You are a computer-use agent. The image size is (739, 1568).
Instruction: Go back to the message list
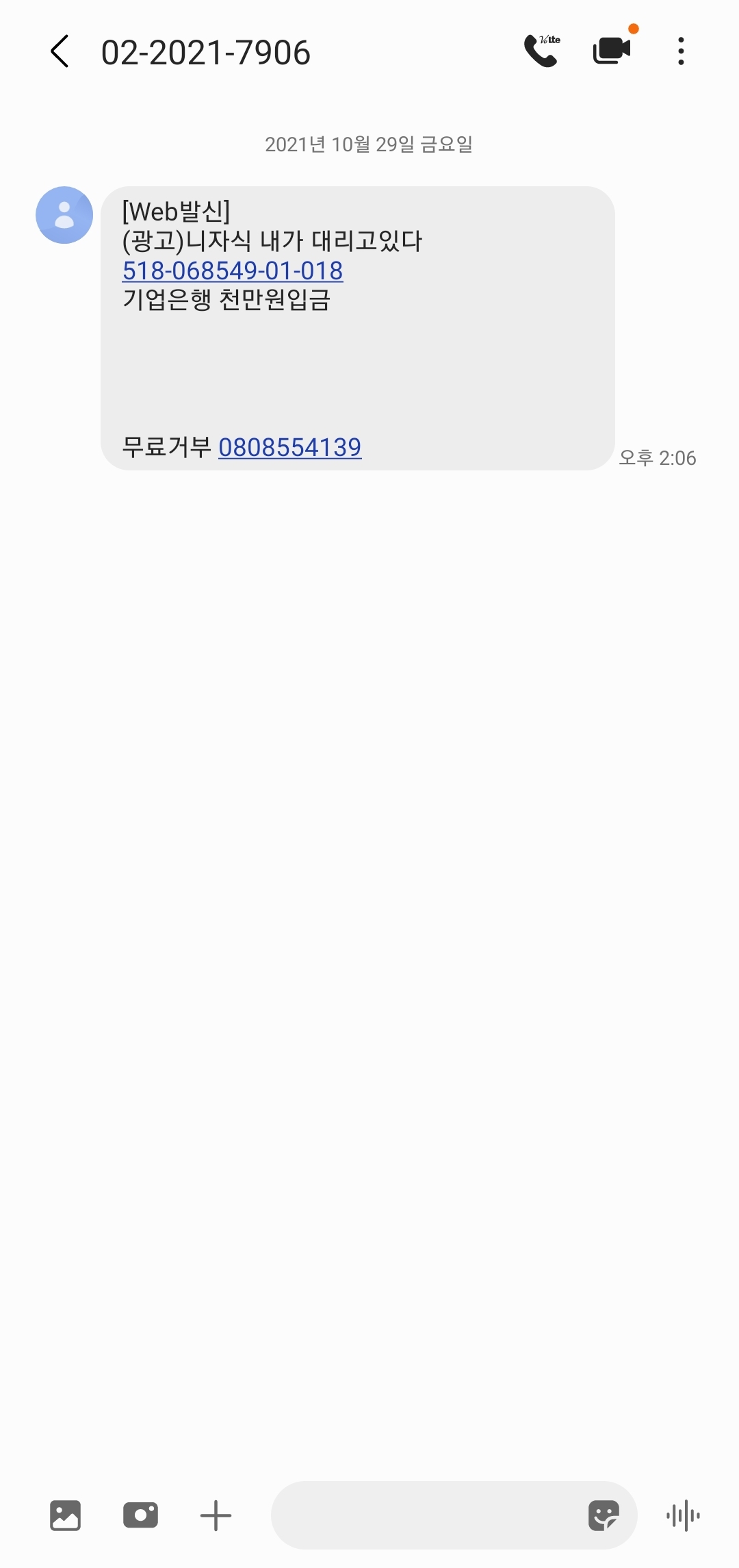click(x=60, y=52)
